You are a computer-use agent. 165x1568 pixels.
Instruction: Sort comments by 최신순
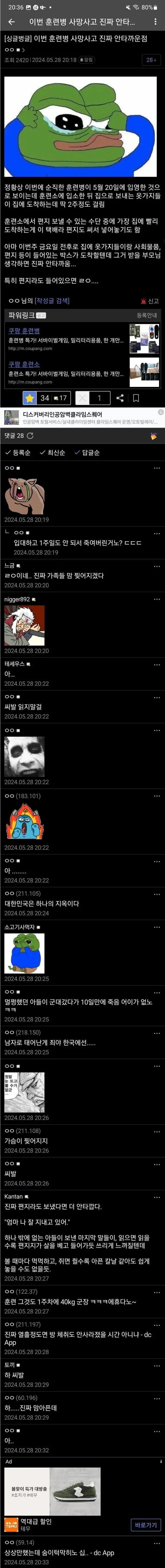52,452
